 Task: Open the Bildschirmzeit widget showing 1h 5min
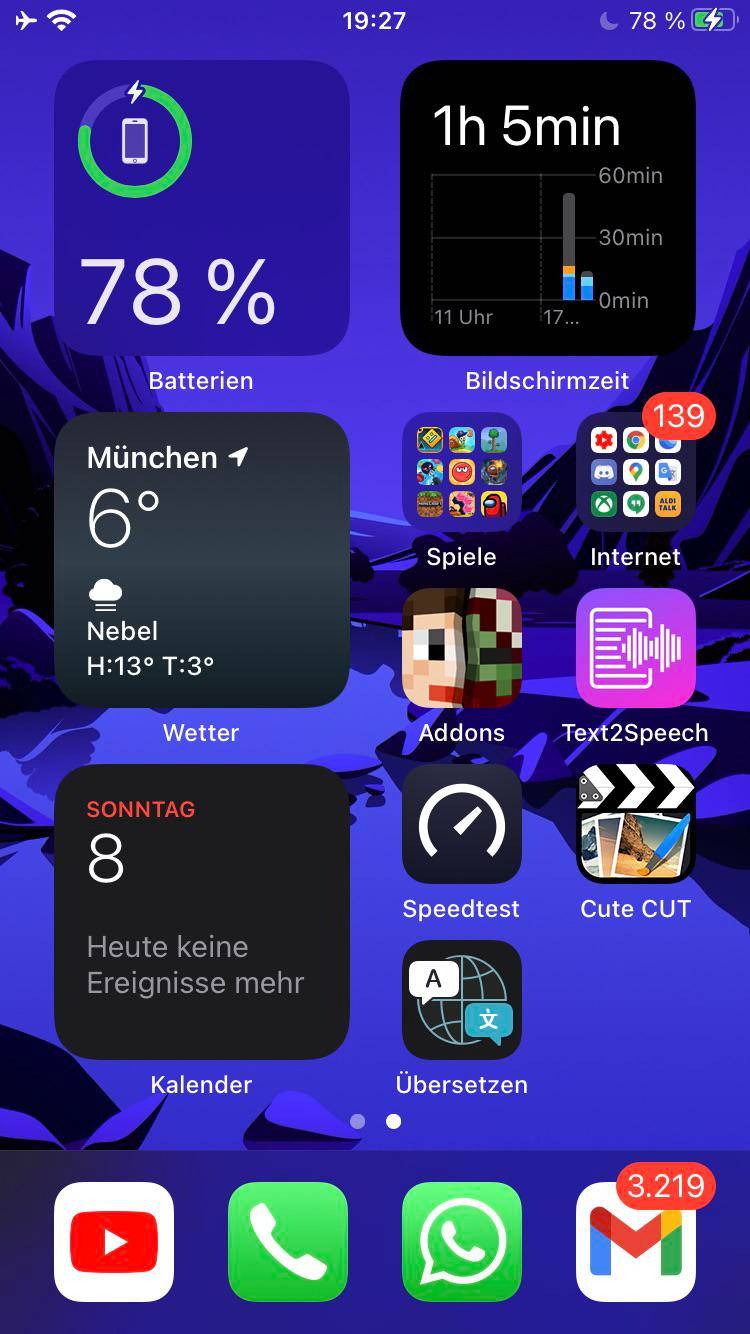pyautogui.click(x=547, y=205)
